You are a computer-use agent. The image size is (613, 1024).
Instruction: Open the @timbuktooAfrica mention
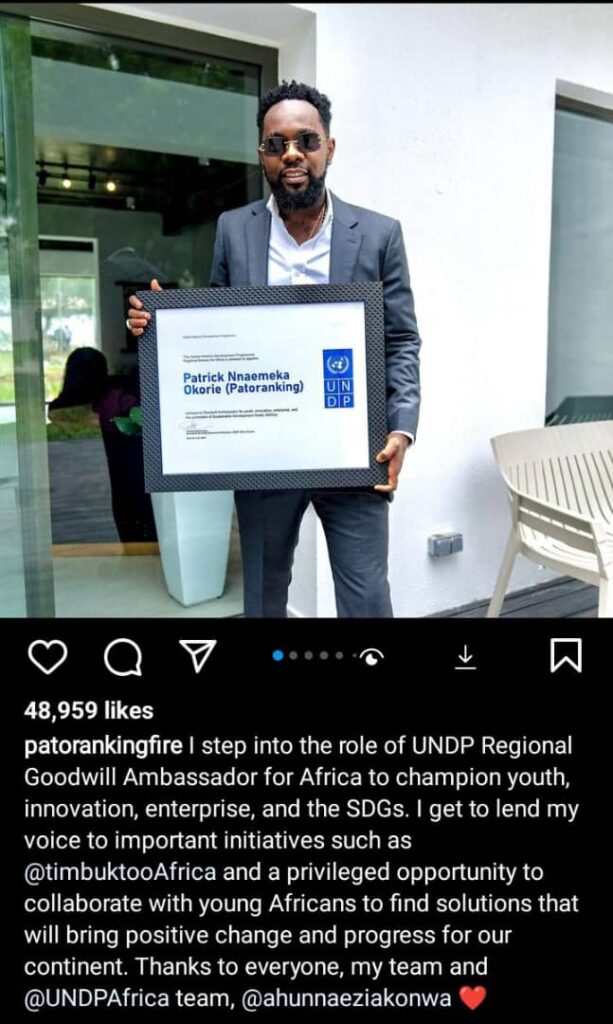[x=120, y=871]
